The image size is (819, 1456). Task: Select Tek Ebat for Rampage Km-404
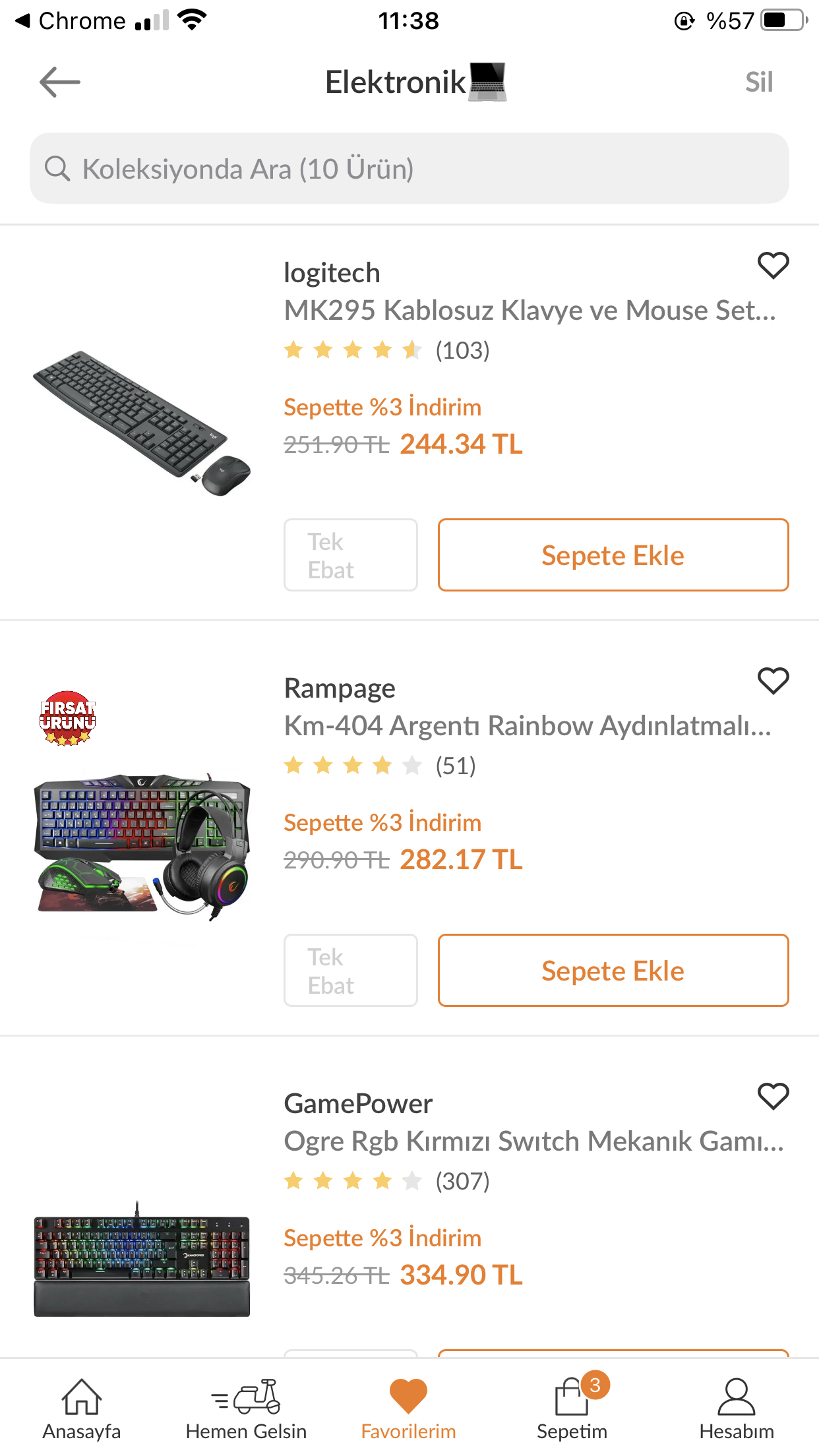pos(350,971)
